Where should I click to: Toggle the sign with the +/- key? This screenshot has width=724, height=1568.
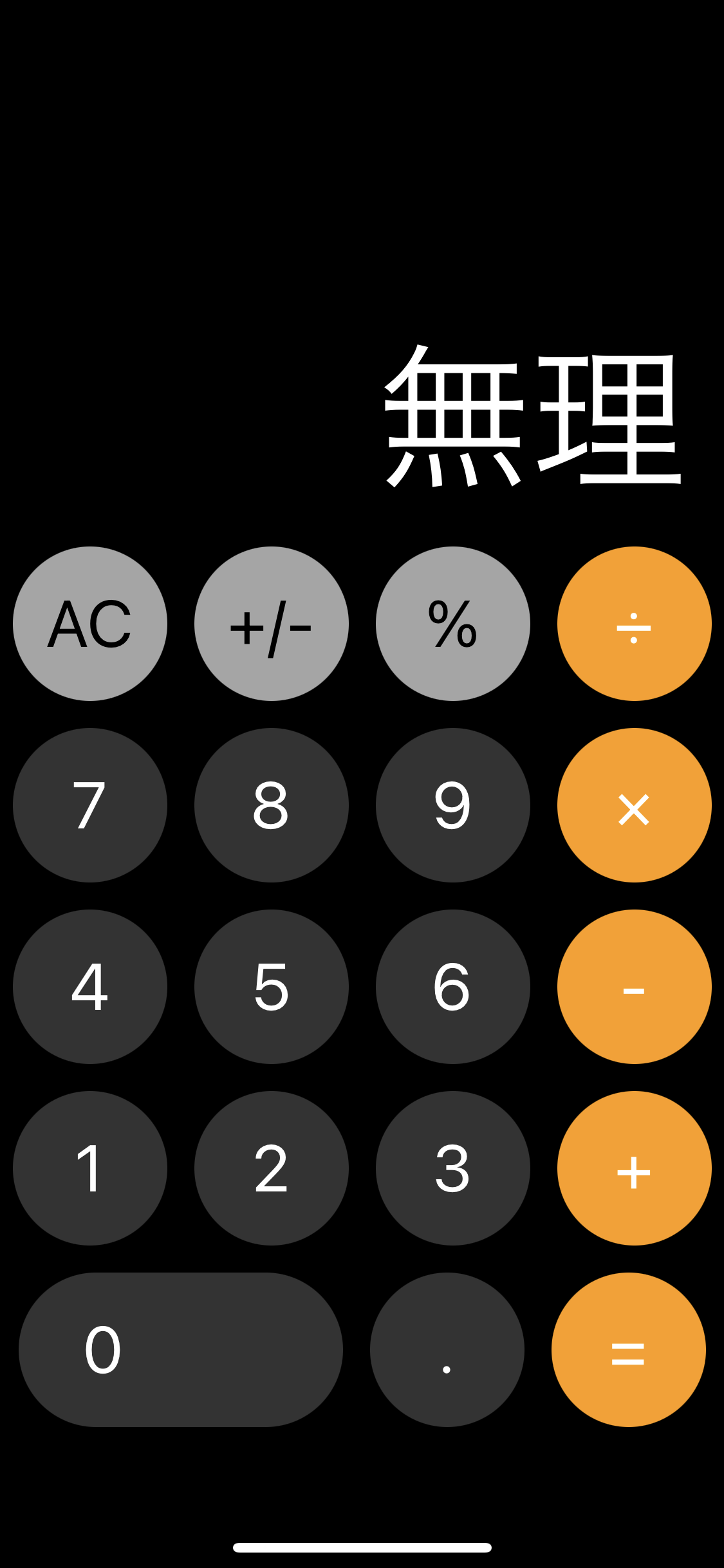pos(272,623)
